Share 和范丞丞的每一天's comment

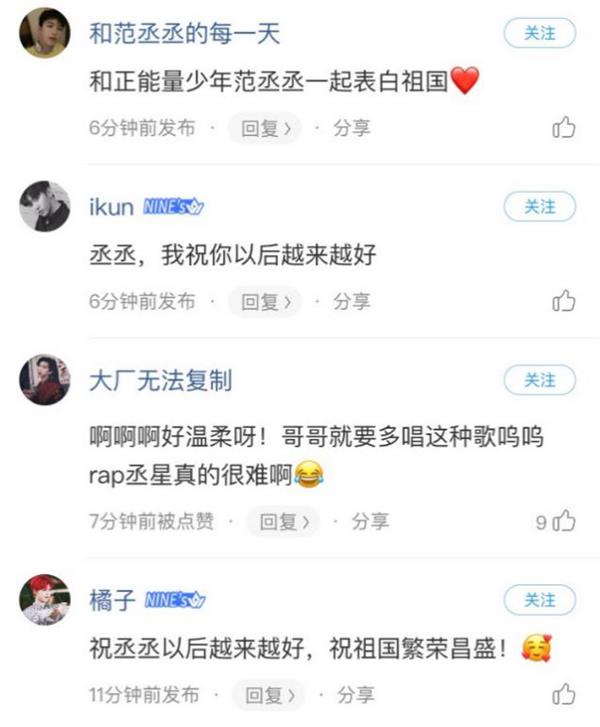click(351, 128)
